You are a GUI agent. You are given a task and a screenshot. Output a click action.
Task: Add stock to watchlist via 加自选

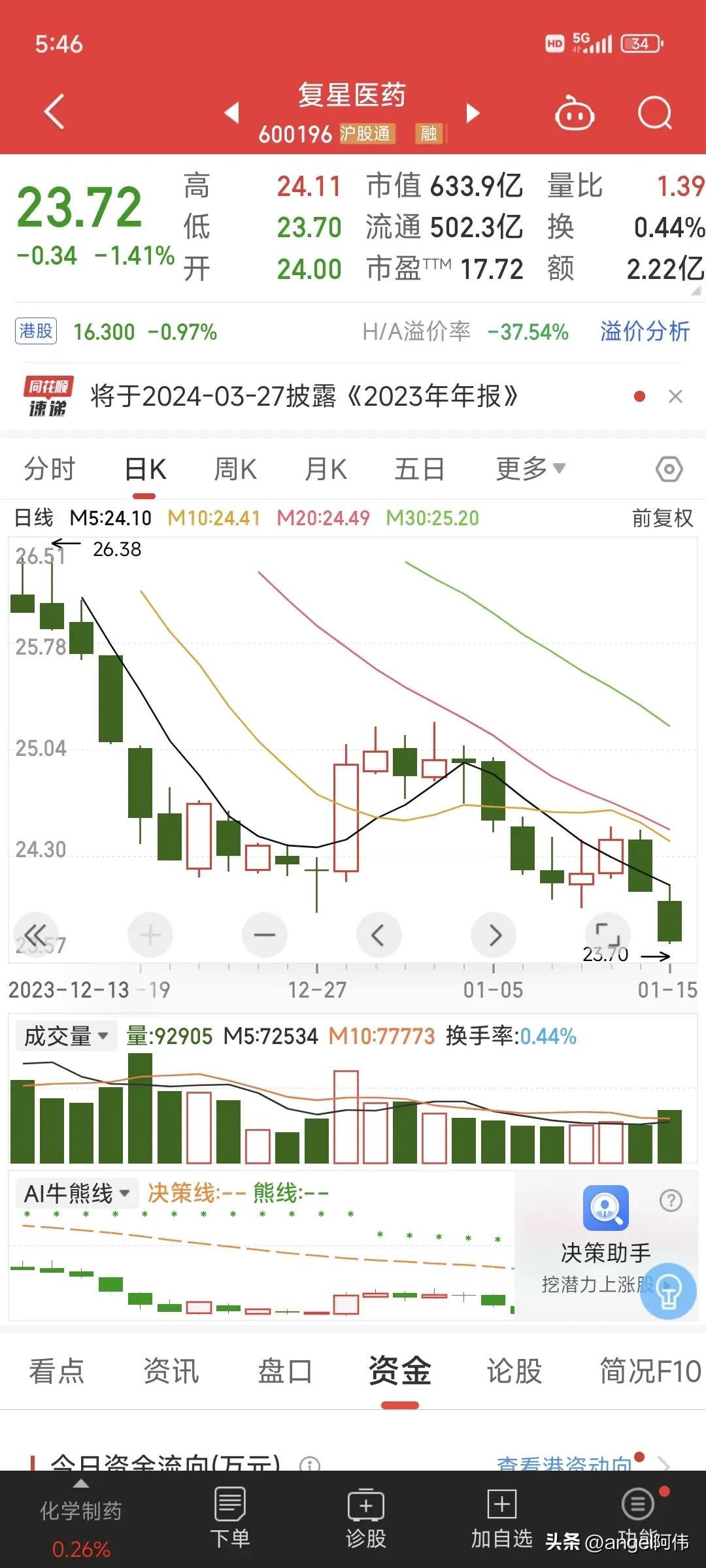[x=501, y=1519]
